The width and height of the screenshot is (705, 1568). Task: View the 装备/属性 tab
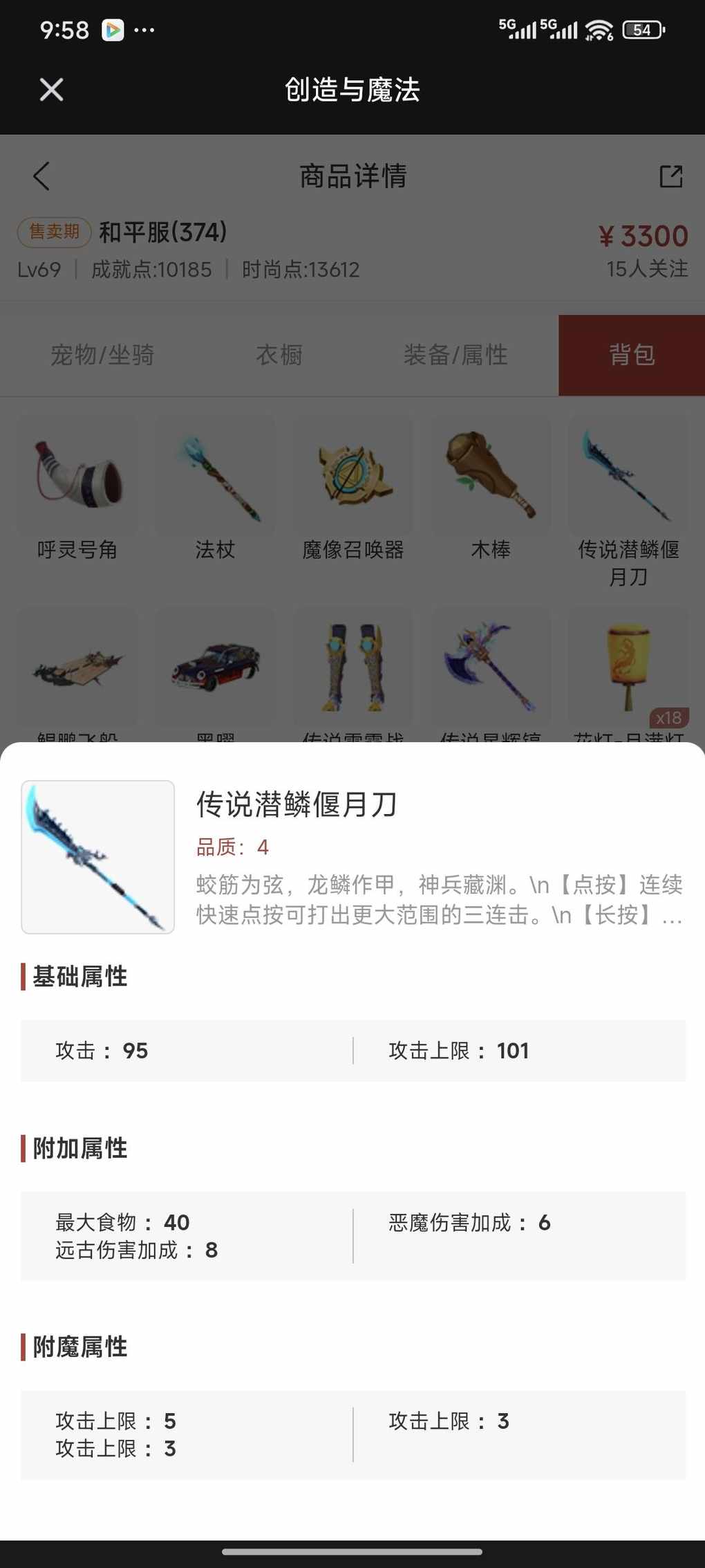click(455, 355)
